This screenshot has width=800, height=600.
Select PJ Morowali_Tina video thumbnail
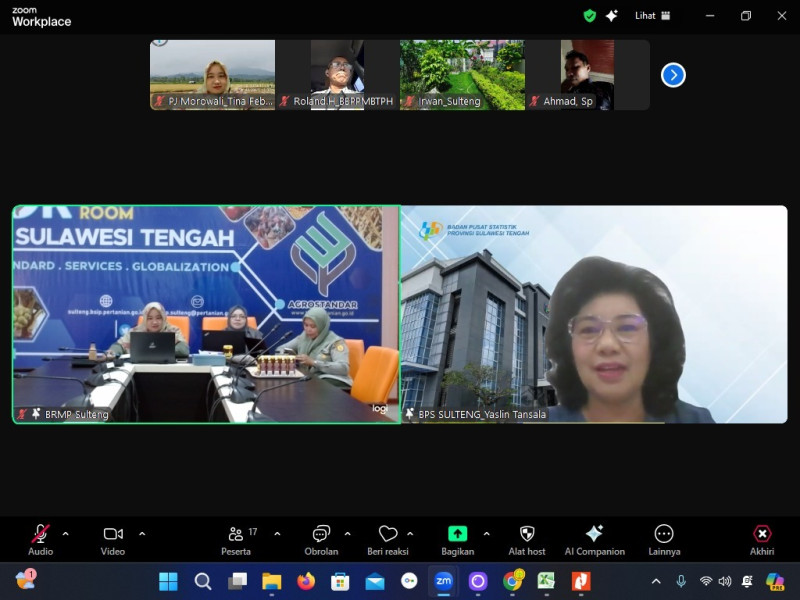212,74
